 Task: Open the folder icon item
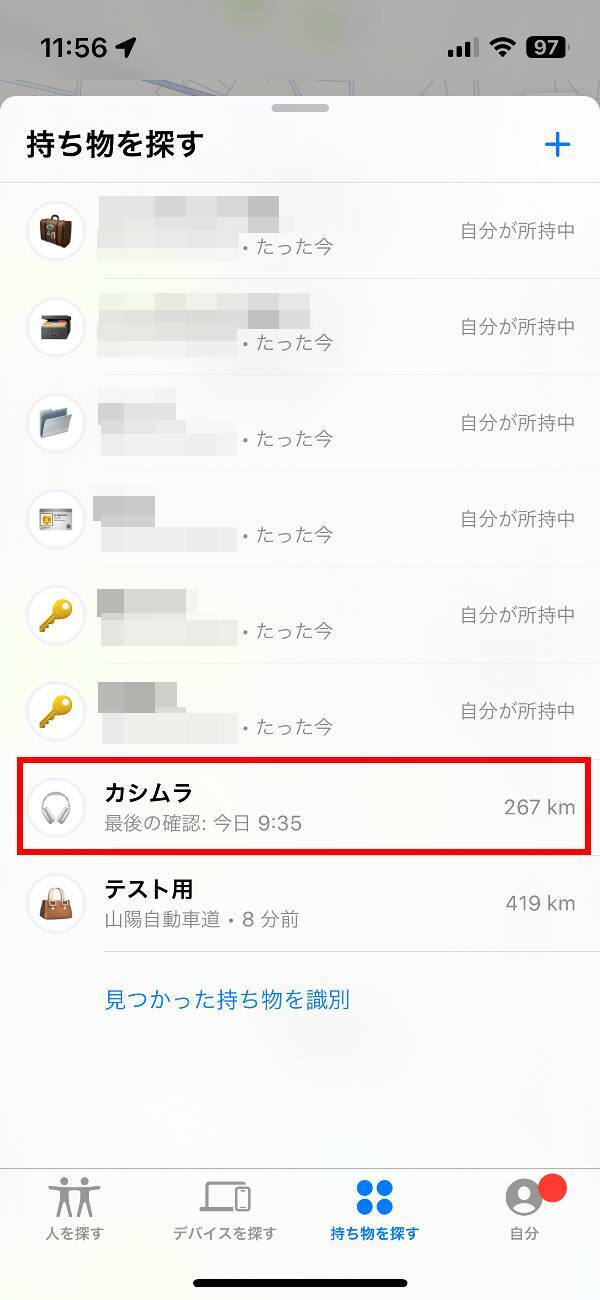click(300, 422)
